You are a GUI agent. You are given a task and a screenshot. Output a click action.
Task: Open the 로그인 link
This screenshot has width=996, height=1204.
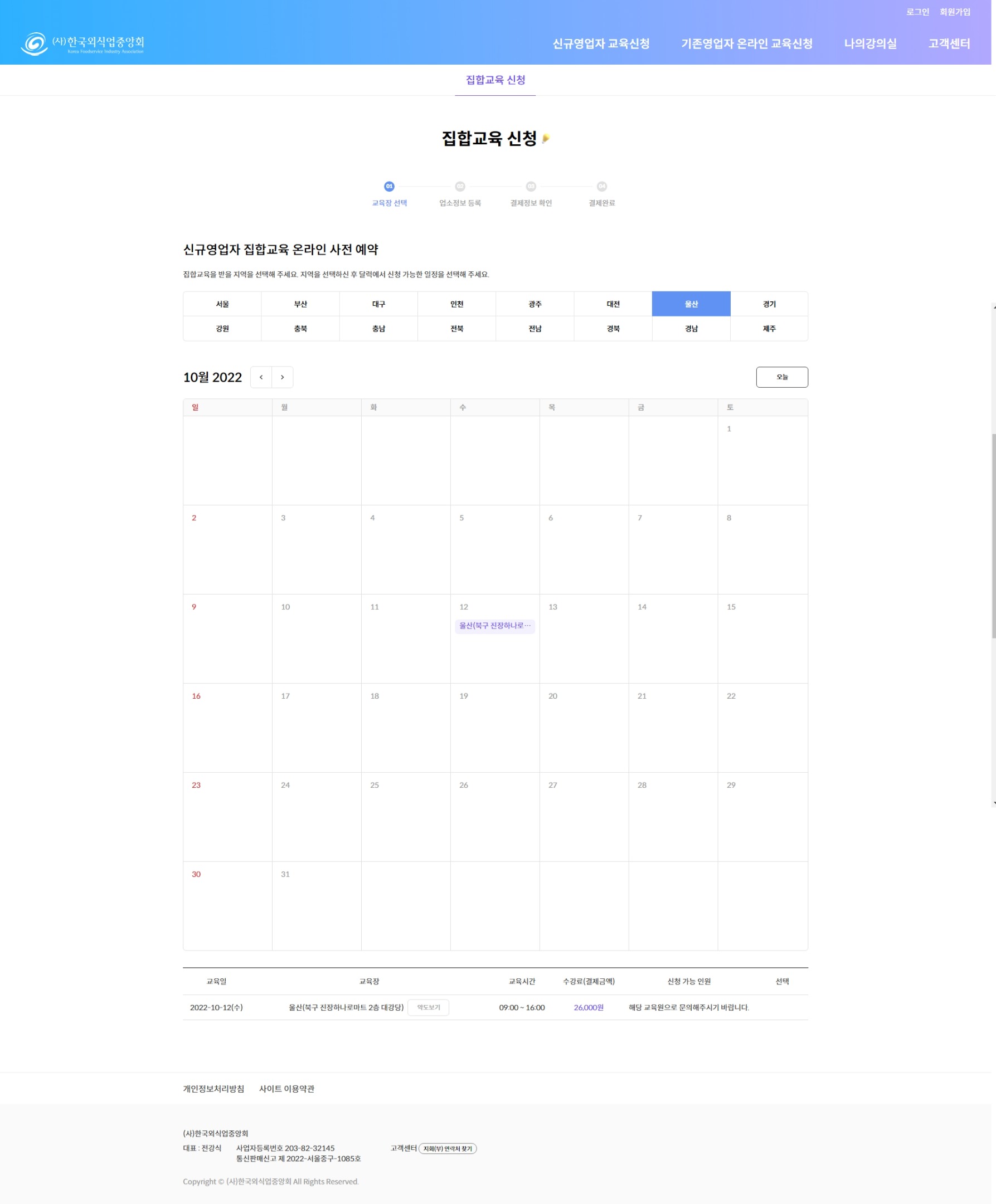[x=917, y=12]
